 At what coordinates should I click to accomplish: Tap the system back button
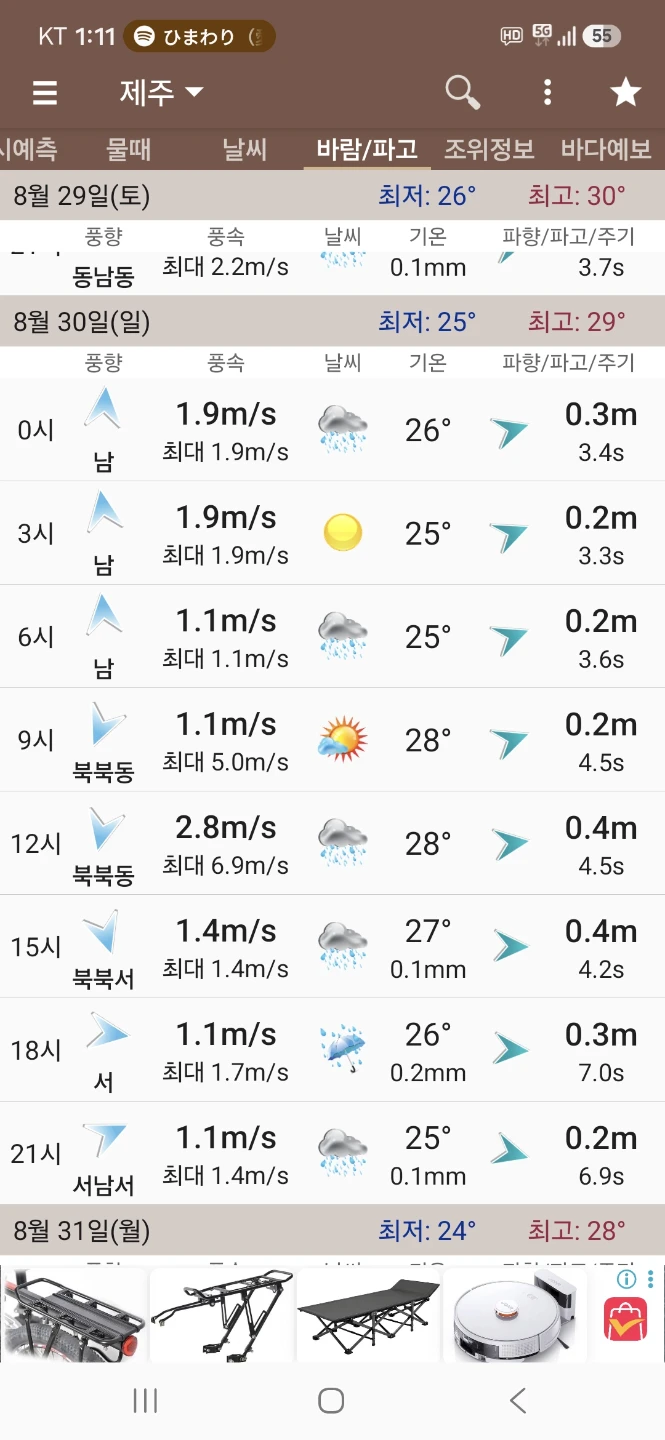518,1401
